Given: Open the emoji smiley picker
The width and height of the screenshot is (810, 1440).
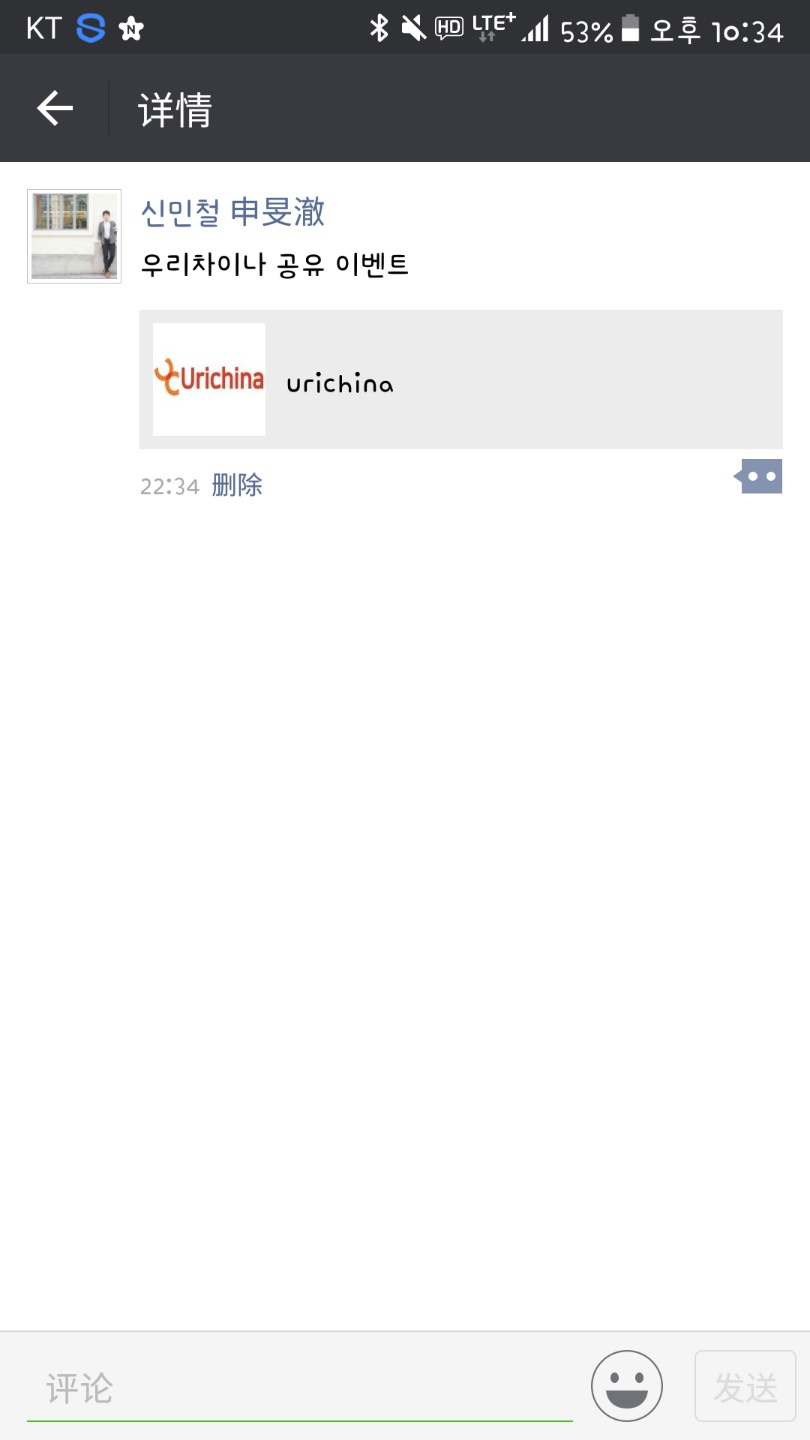Looking at the screenshot, I should [x=627, y=1386].
